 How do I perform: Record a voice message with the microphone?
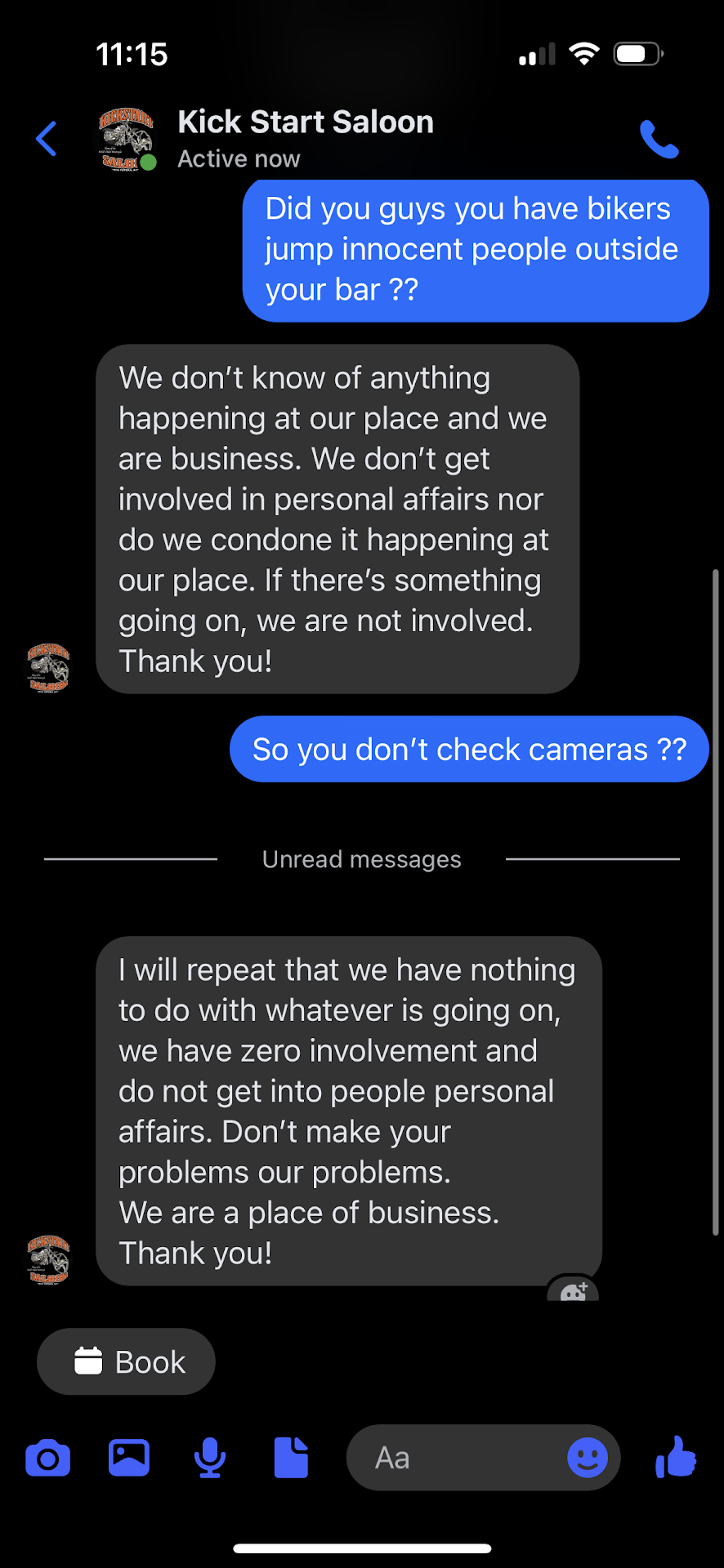(210, 1458)
